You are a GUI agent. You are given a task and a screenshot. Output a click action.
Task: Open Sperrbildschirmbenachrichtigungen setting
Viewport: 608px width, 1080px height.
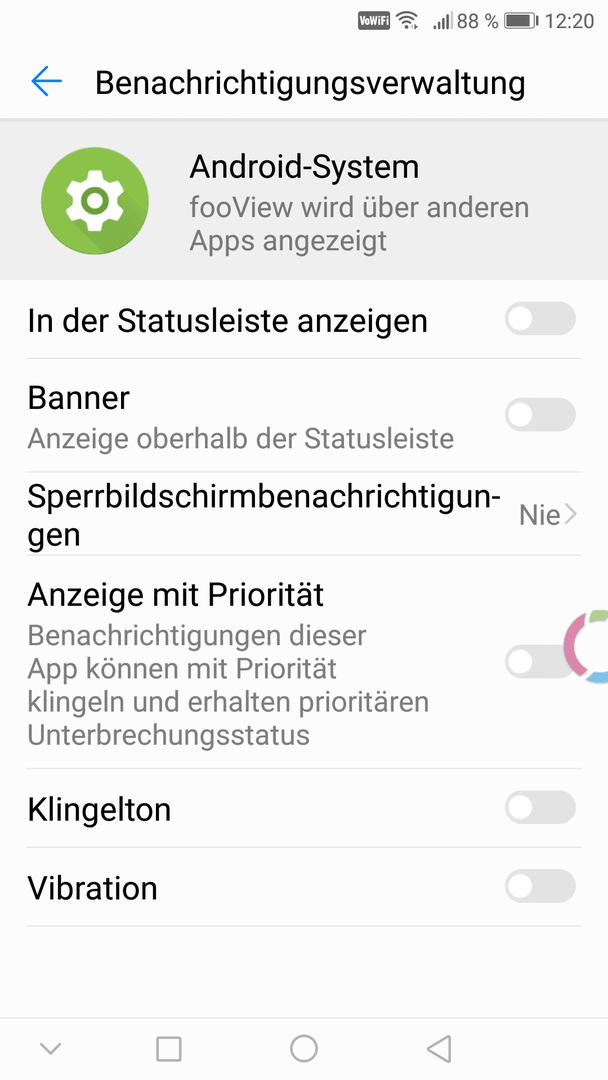304,514
